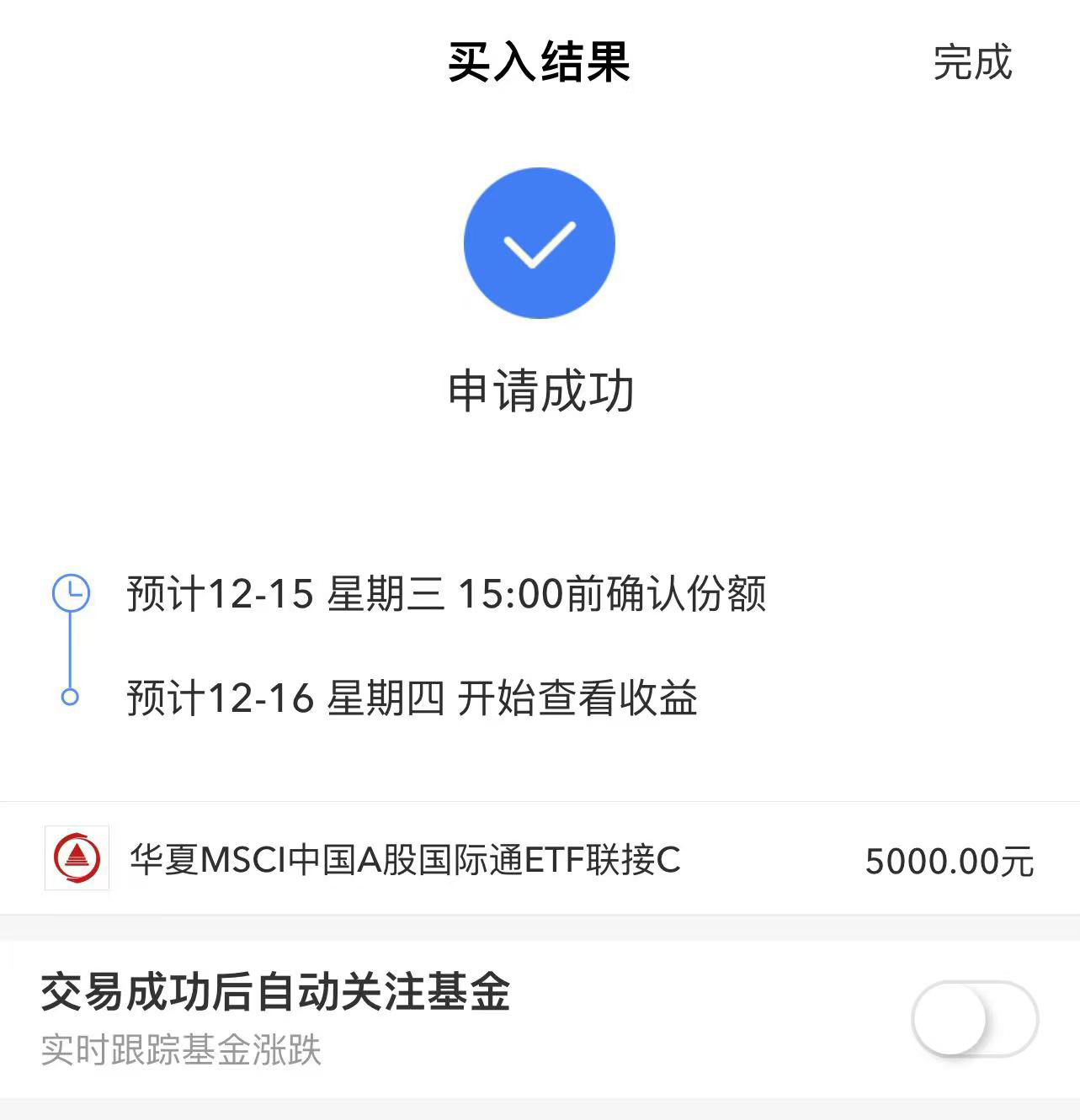Viewport: 1080px width, 1120px height.
Task: Tap the 12-16 星期四 开始查看收益 entry
Action: 412,697
